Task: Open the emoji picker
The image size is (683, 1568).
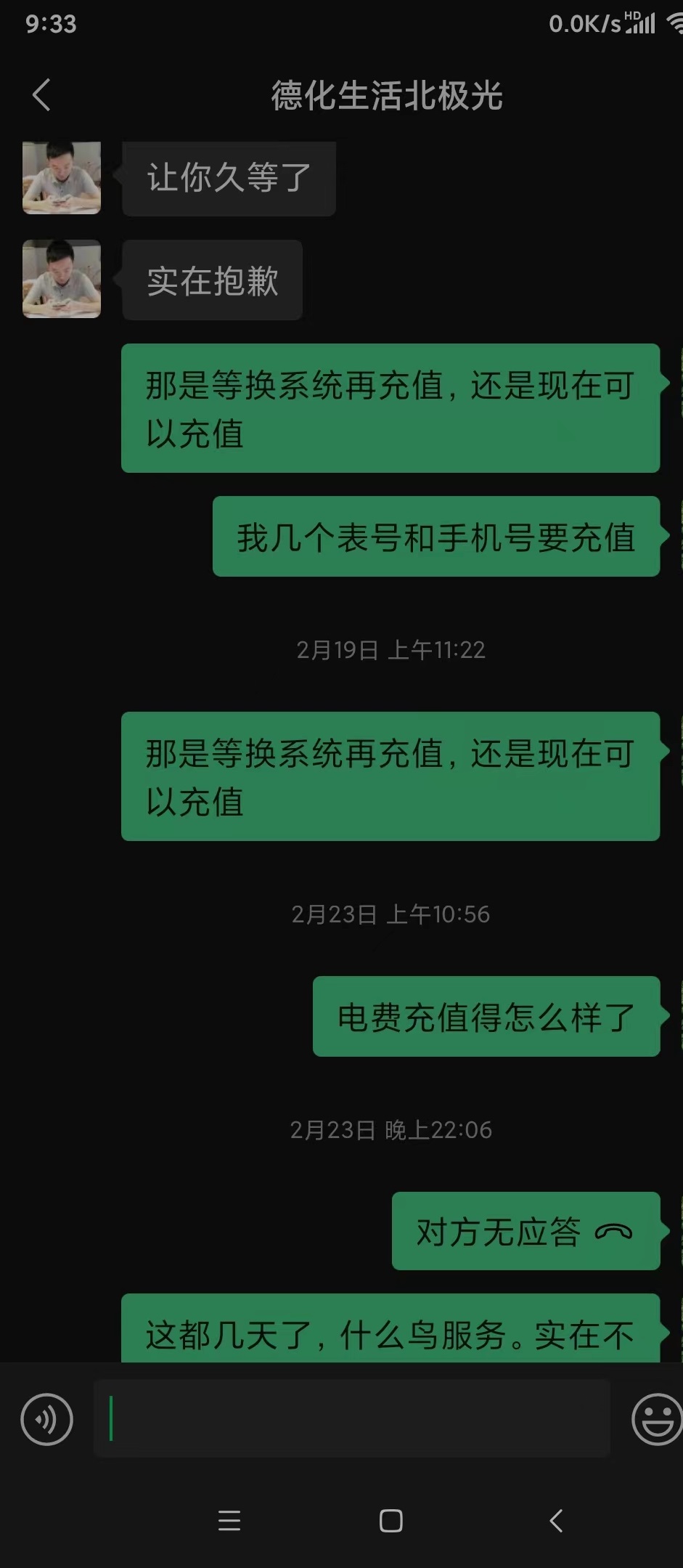Action: coord(657,1419)
